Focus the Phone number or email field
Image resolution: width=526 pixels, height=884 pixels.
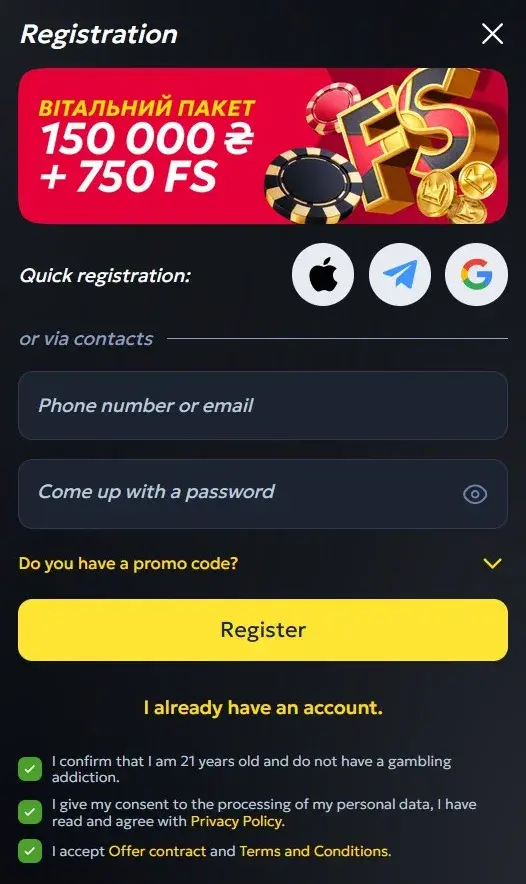pyautogui.click(x=263, y=405)
